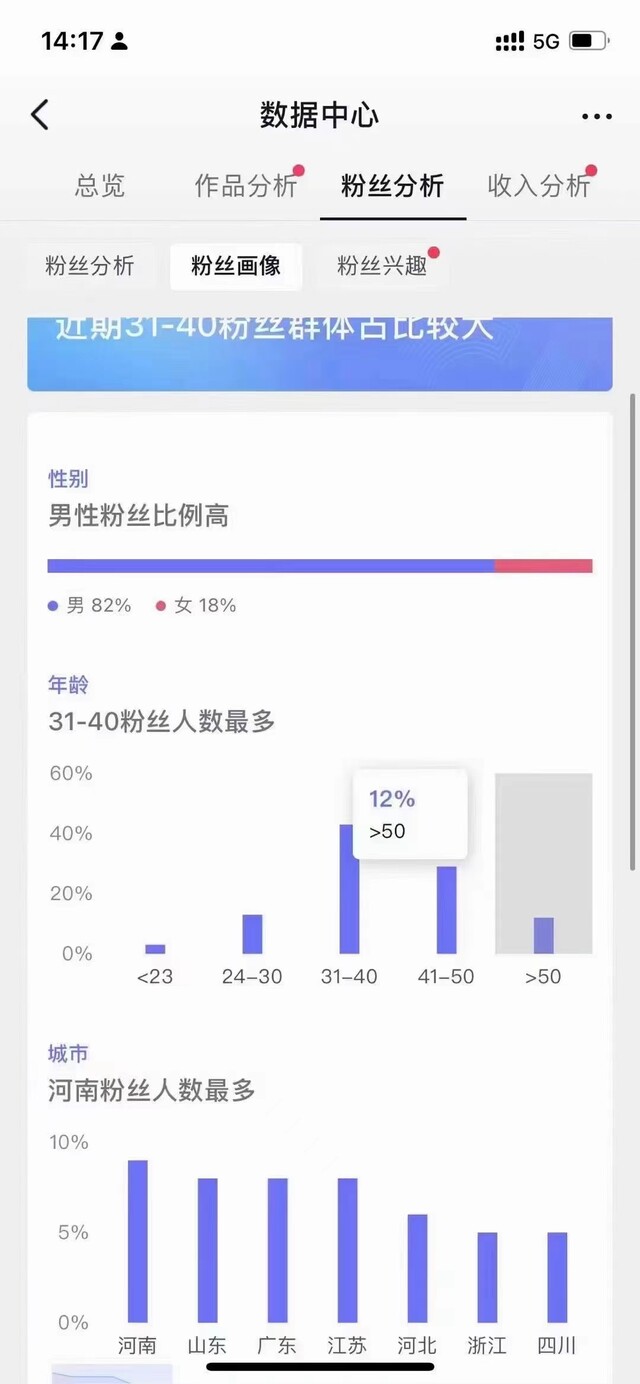Select the 粉丝分析 sub-tab chip

tap(90, 266)
